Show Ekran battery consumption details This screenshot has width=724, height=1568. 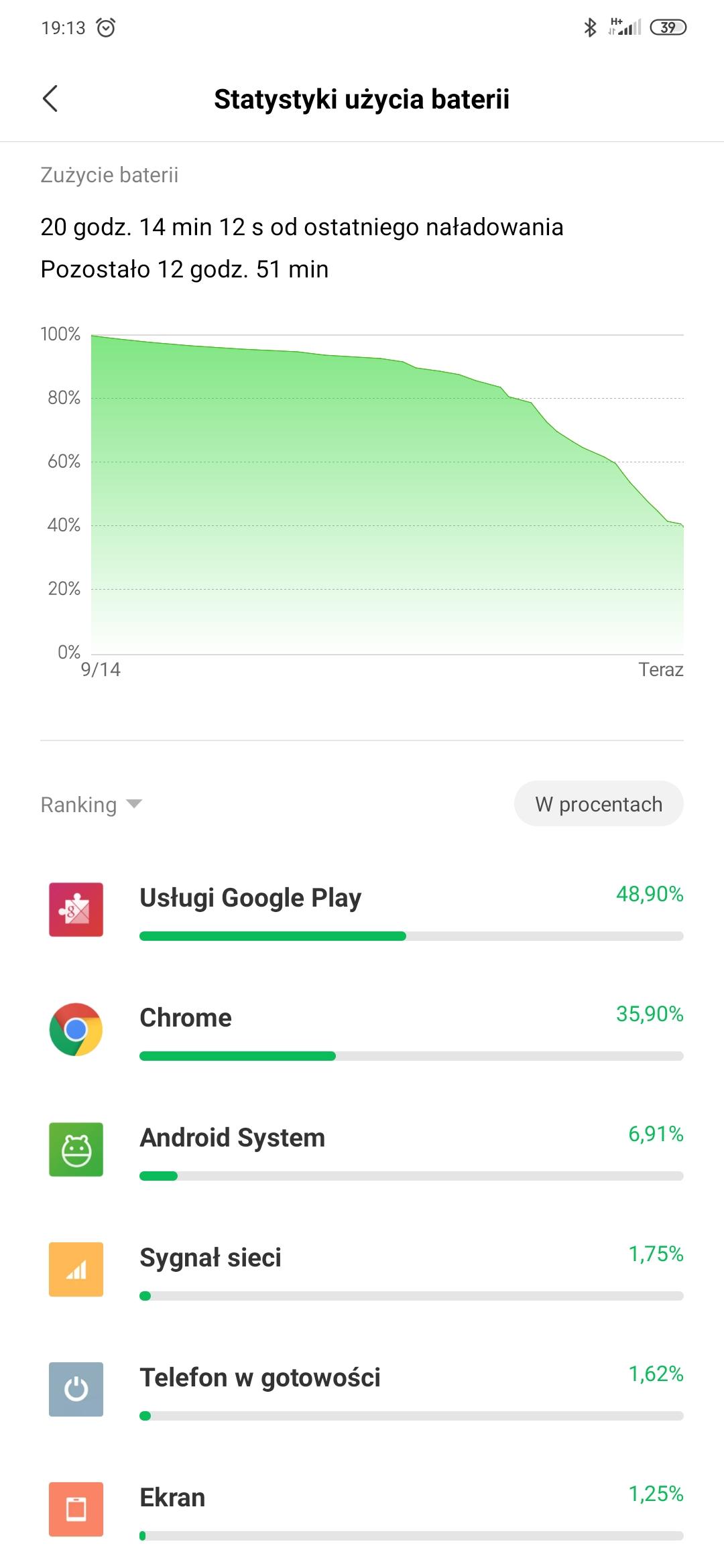pyautogui.click(x=362, y=1509)
